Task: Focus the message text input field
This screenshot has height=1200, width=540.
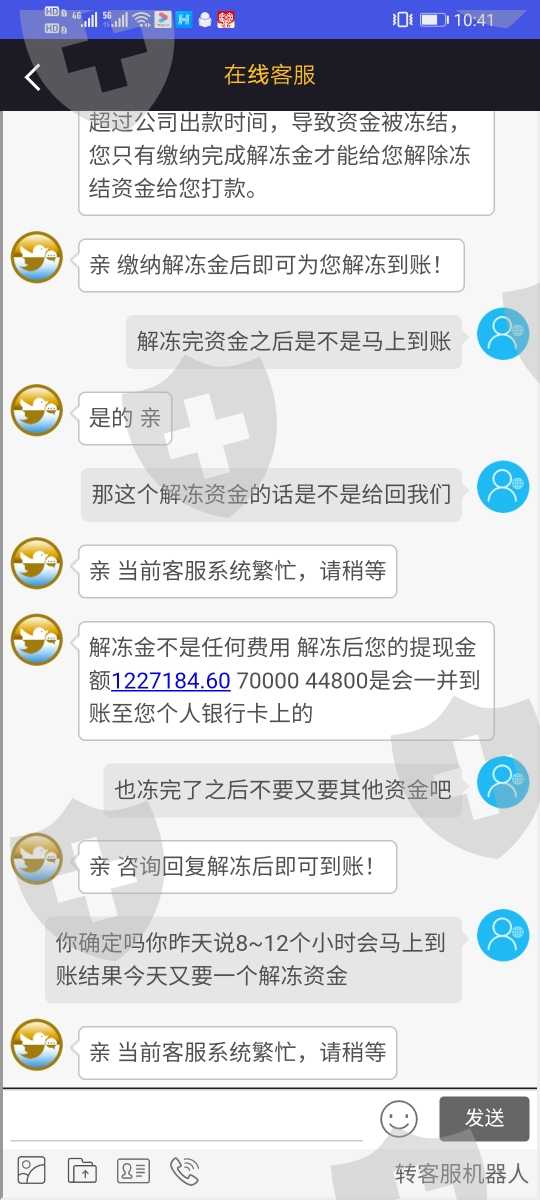Action: [187, 1118]
